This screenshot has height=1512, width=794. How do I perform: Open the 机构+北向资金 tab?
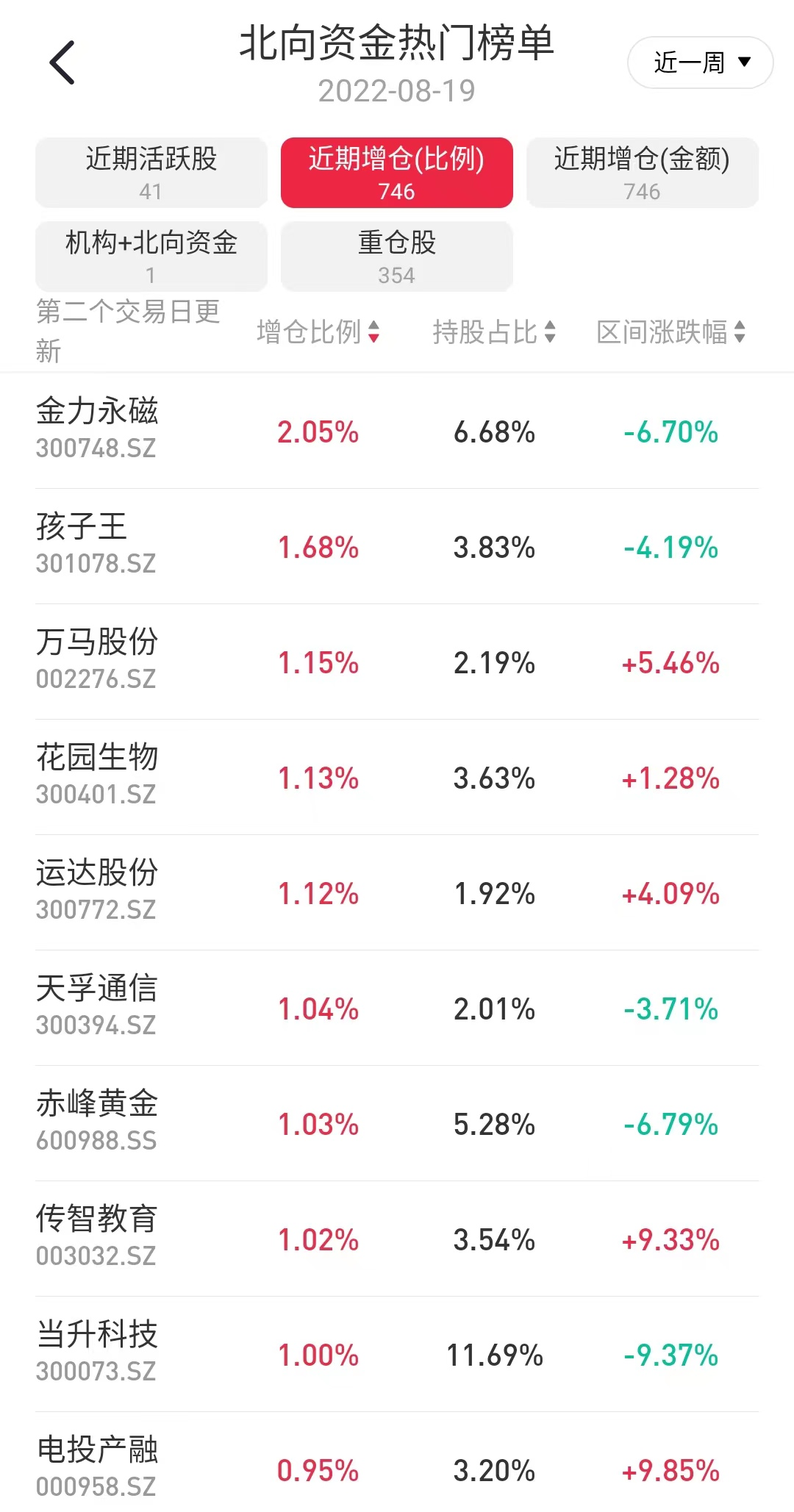pyautogui.click(x=151, y=257)
